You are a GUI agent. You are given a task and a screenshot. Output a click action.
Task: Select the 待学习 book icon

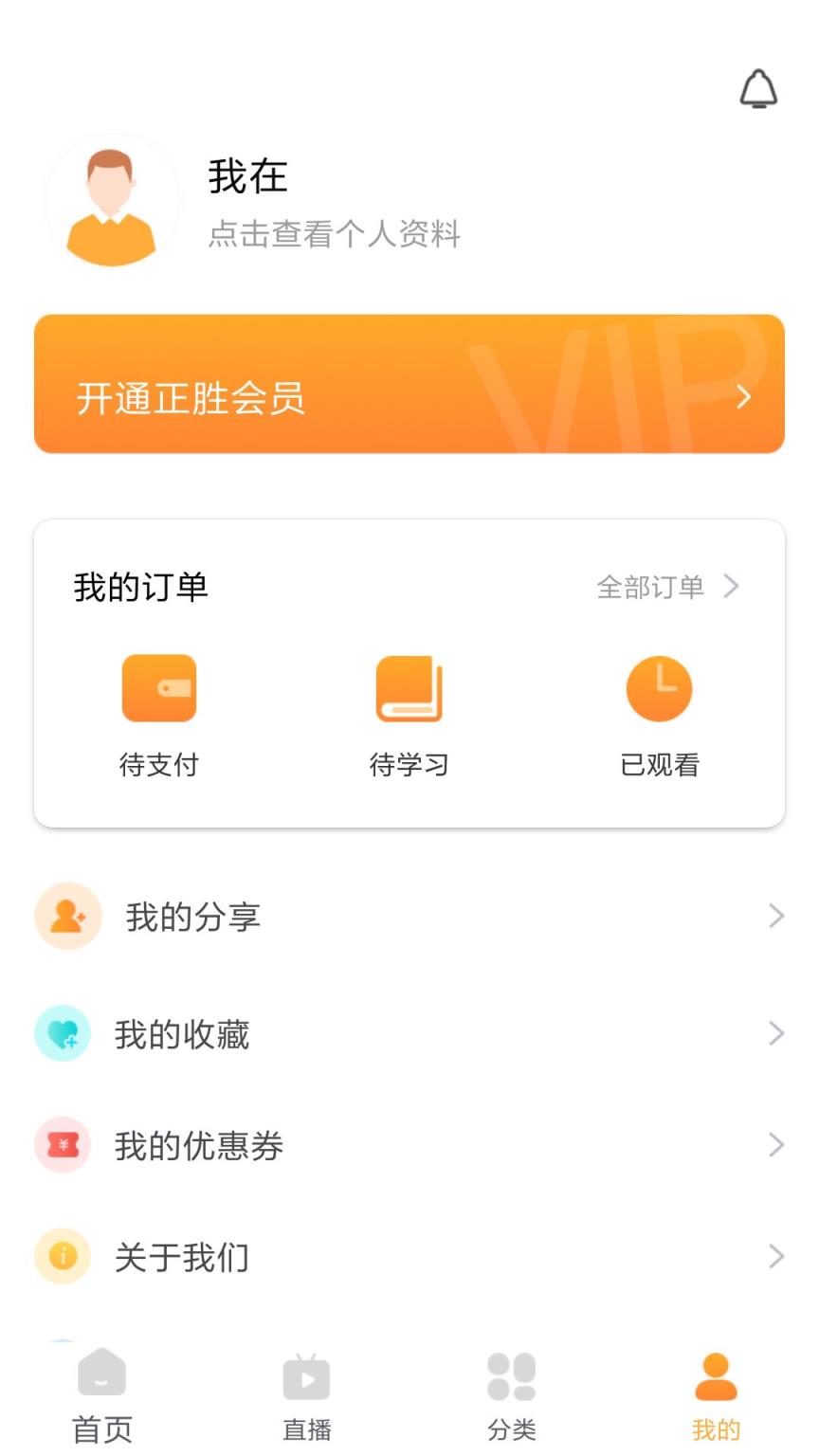(409, 689)
